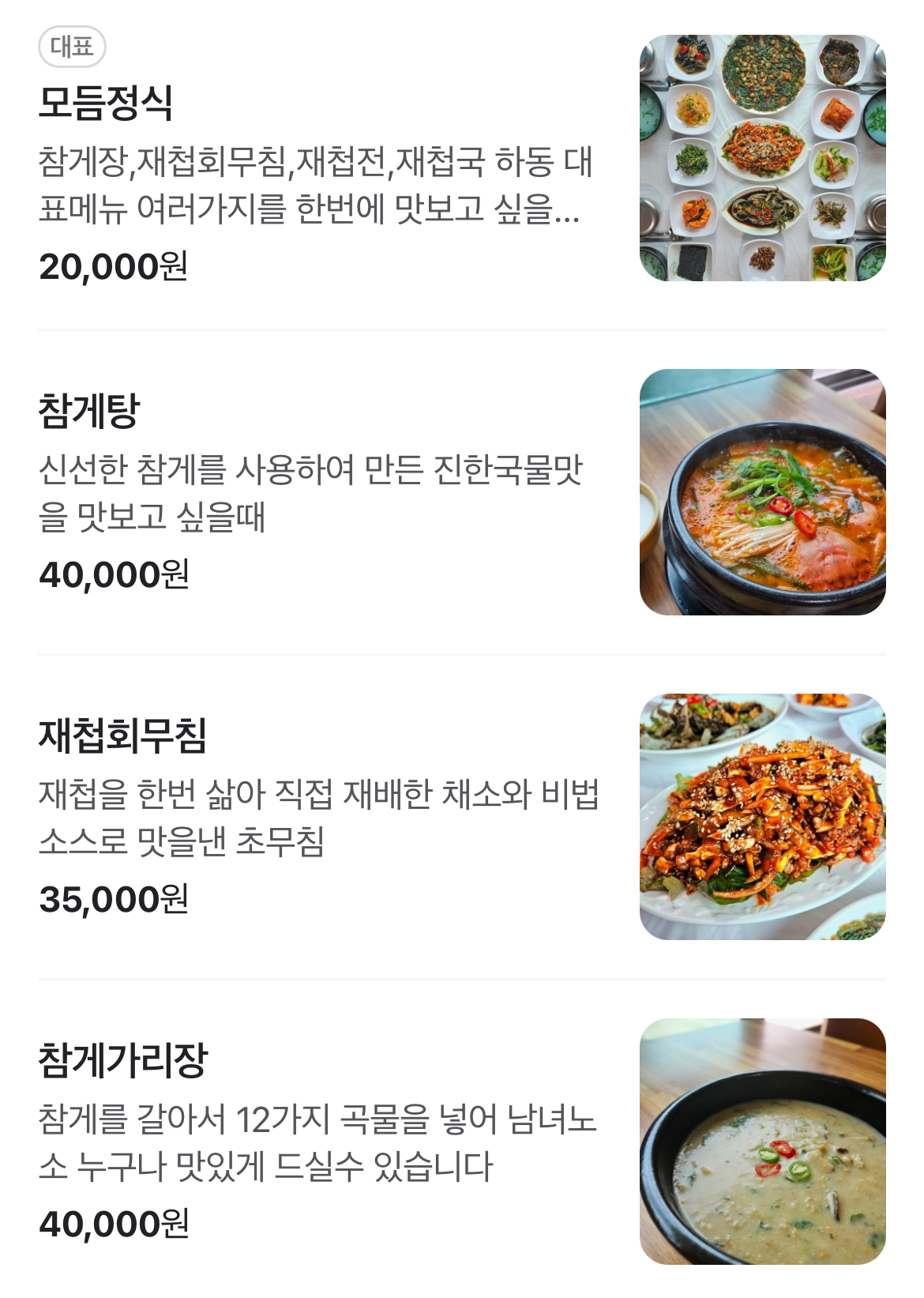924x1298 pixels.
Task: Open the 재첩회무침 menu item
Action: coord(122,736)
